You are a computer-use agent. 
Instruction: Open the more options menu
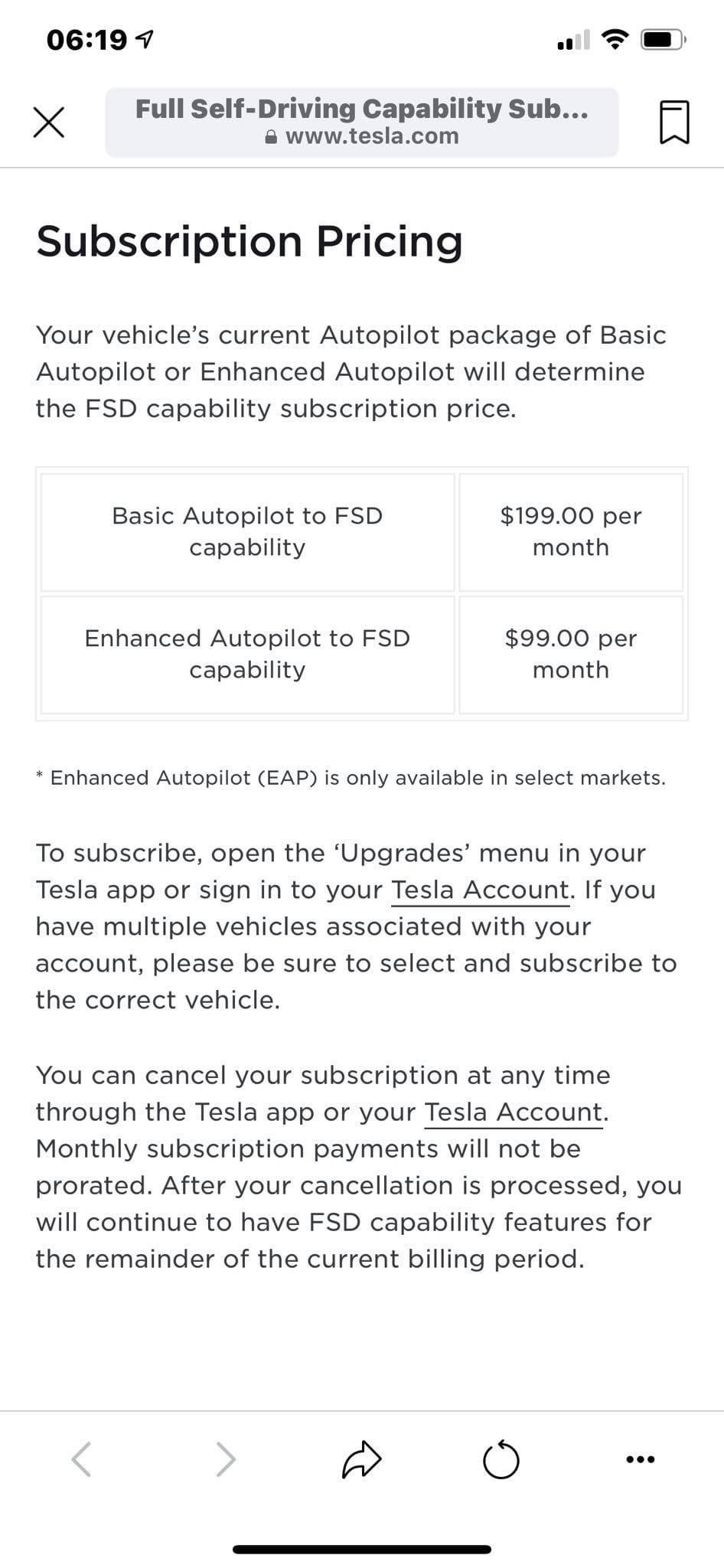coord(640,1459)
